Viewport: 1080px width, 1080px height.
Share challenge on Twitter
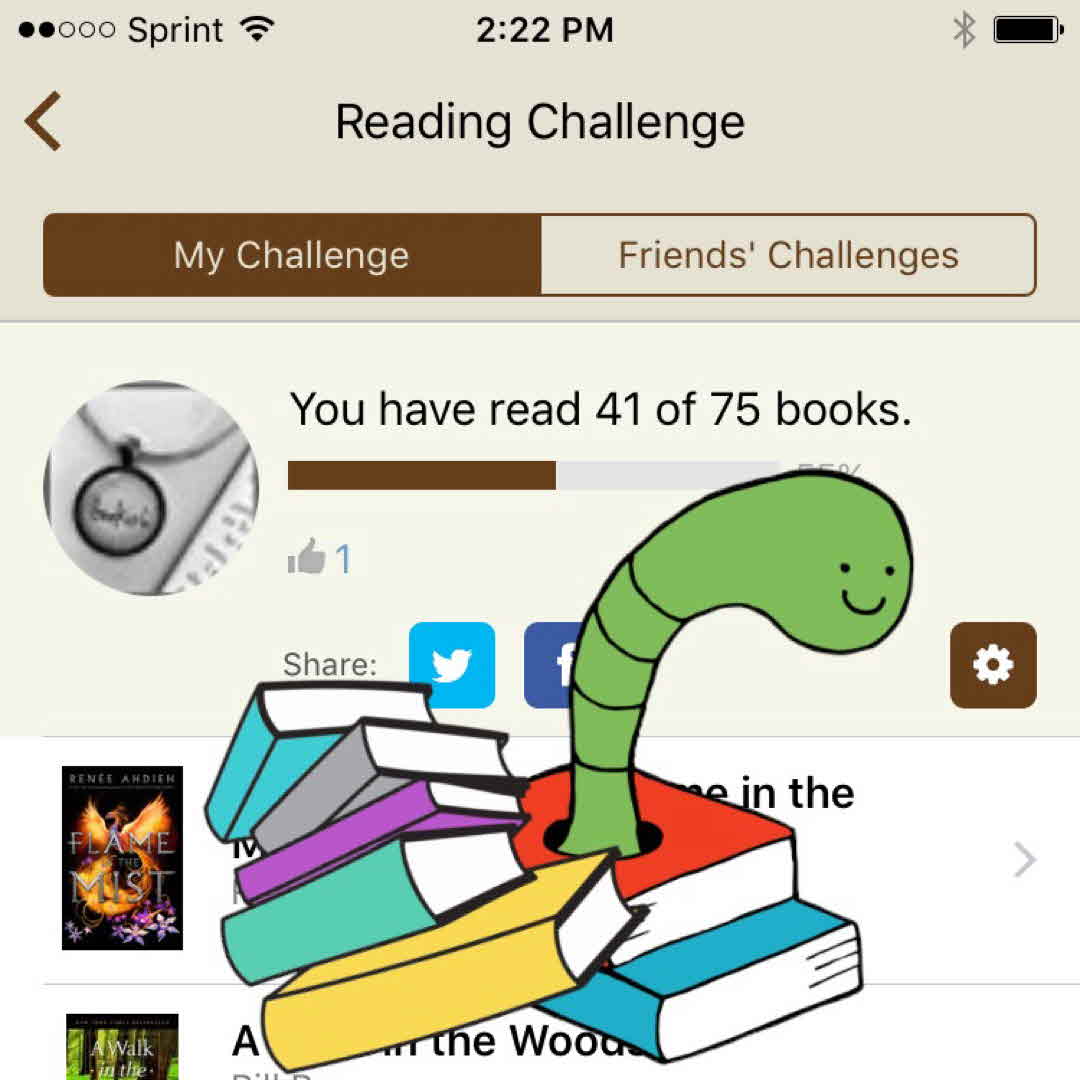pyautogui.click(x=451, y=665)
